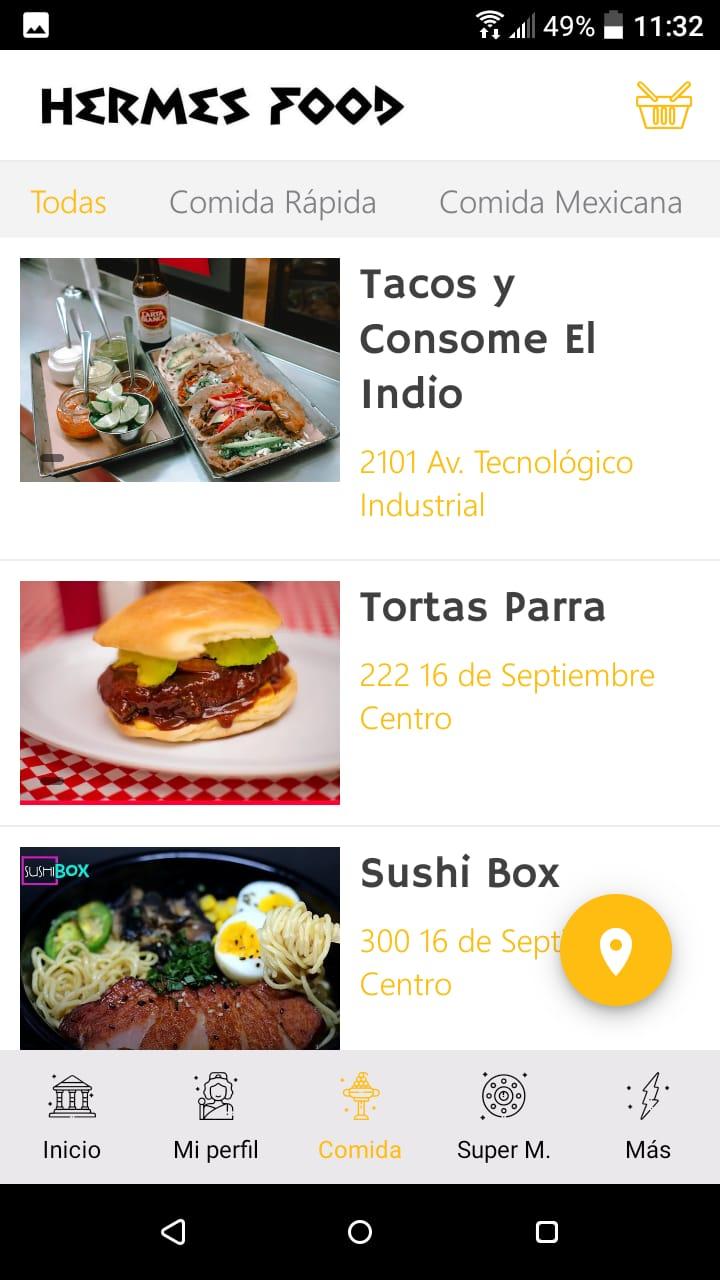The image size is (720, 1280).
Task: Switch to the Comida Mexicana tab
Action: pyautogui.click(x=560, y=202)
